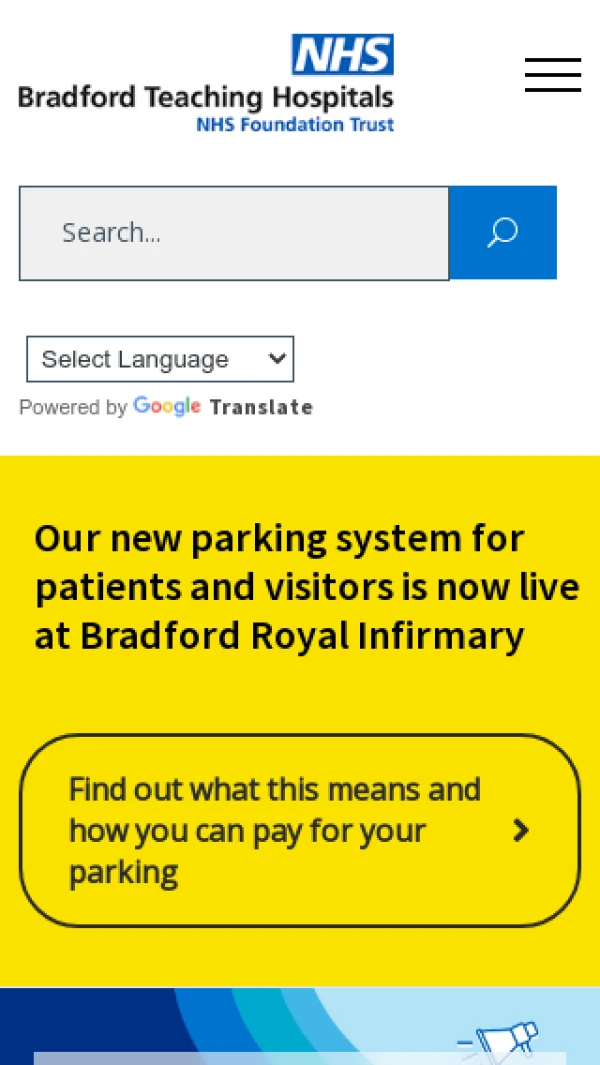The width and height of the screenshot is (600, 1065).
Task: Submit search with the magnifier button
Action: 502,233
